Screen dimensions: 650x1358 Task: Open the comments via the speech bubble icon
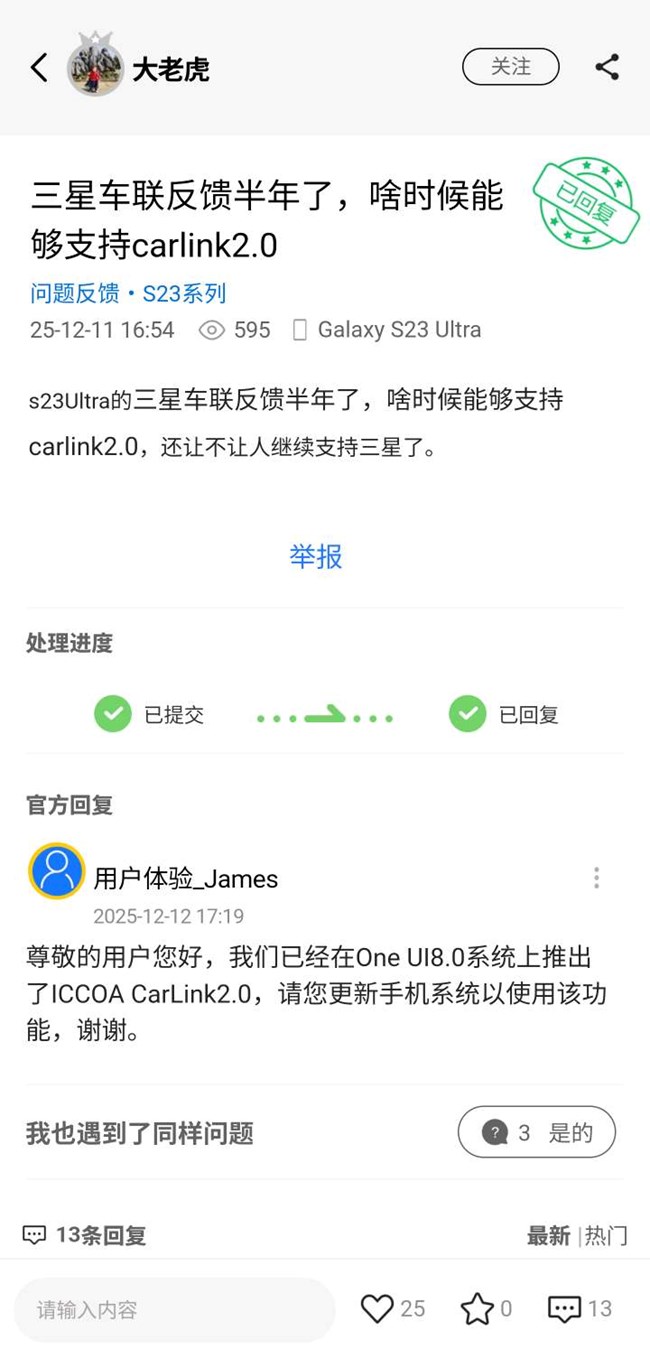pyautogui.click(x=564, y=1308)
